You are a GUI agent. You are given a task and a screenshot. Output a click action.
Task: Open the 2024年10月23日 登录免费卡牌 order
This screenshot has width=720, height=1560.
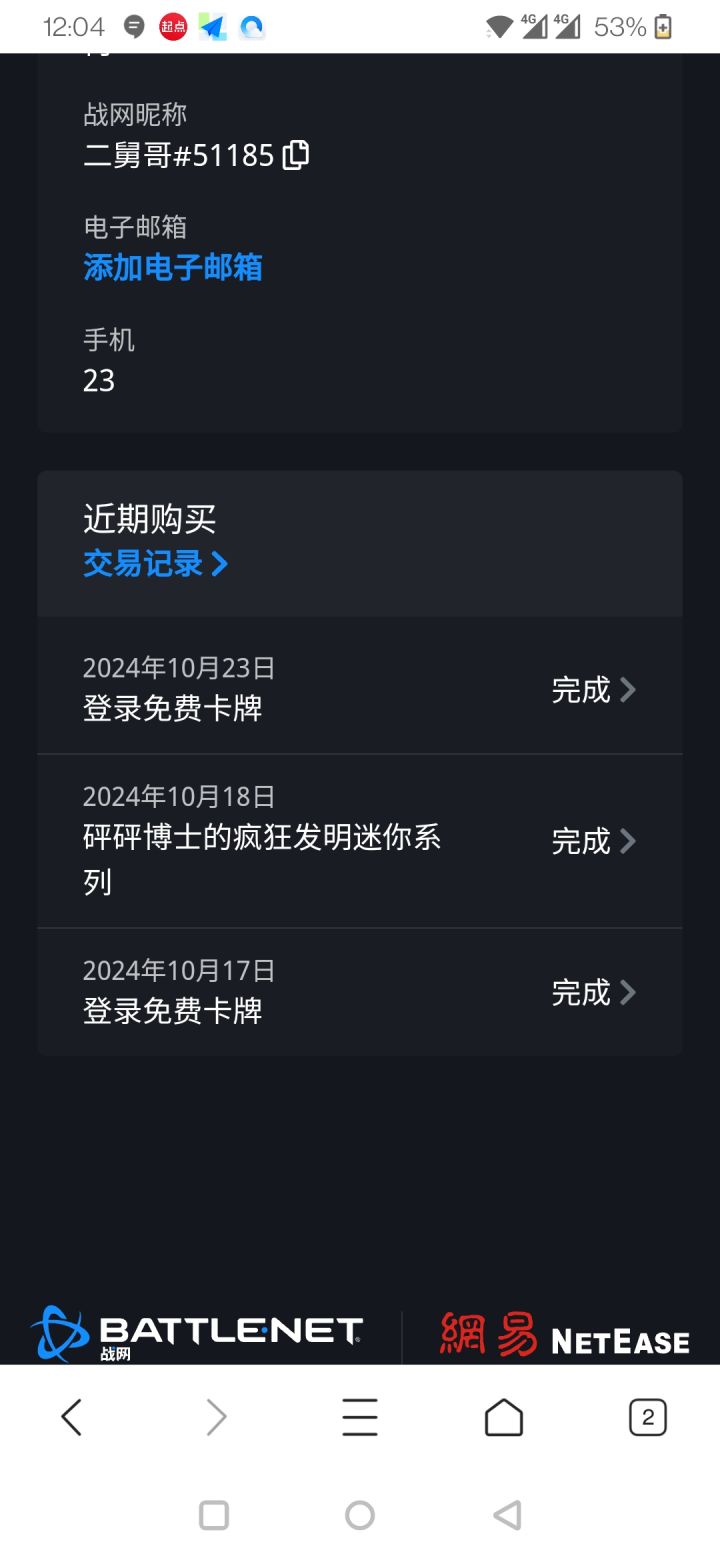360,689
